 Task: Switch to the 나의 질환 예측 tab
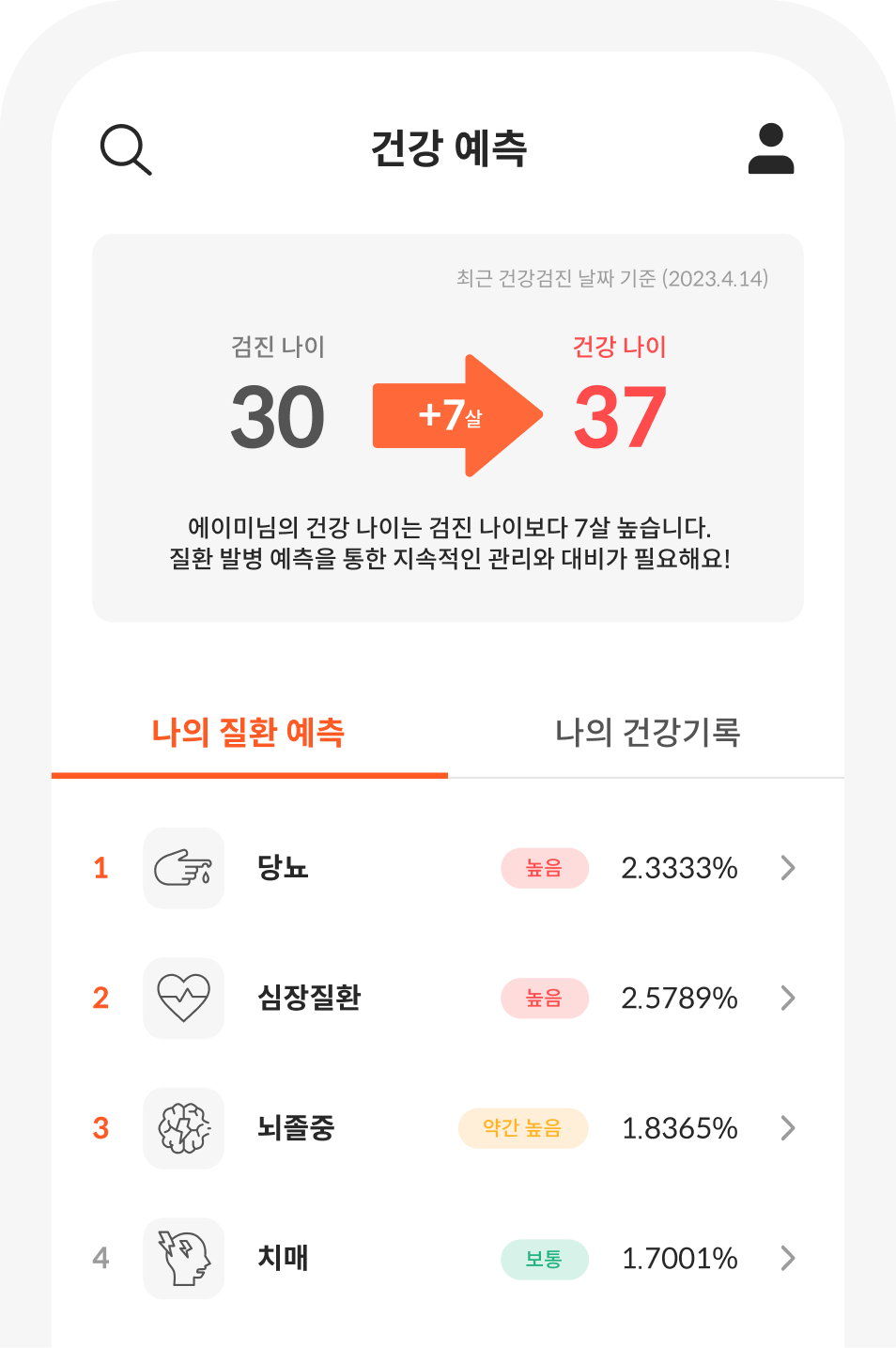[x=249, y=733]
